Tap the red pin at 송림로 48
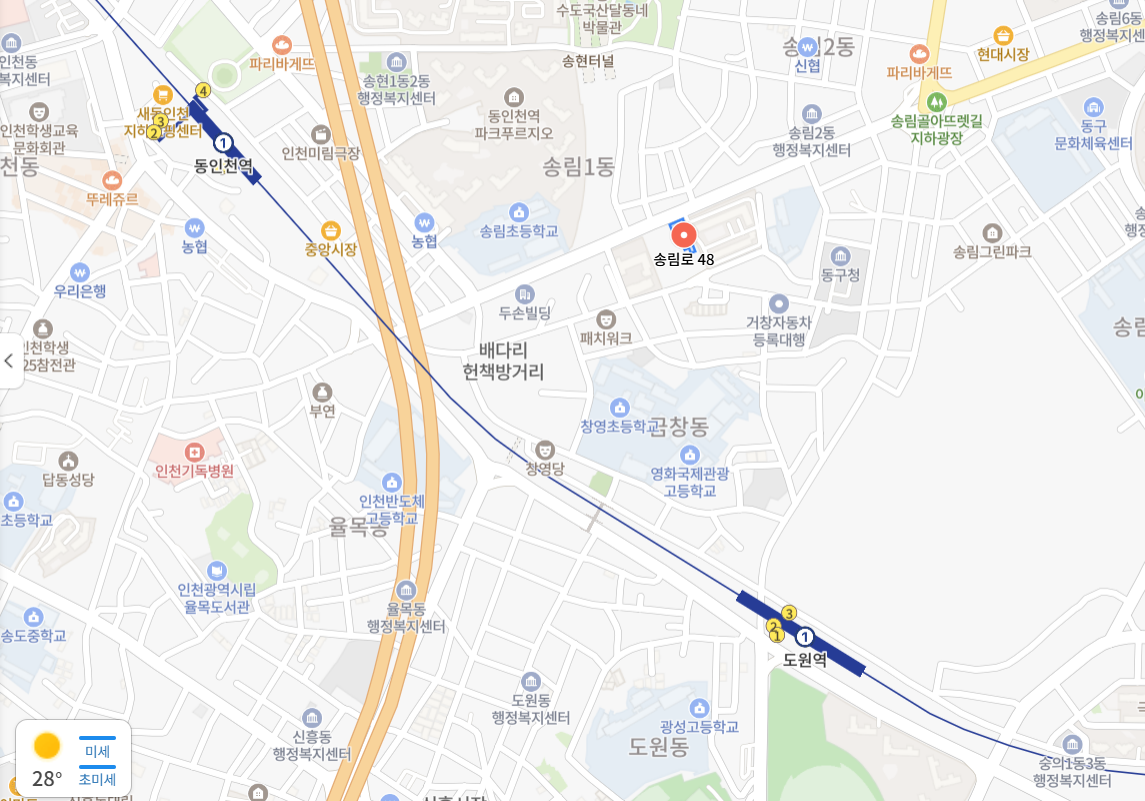The height and width of the screenshot is (801, 1145). click(684, 235)
